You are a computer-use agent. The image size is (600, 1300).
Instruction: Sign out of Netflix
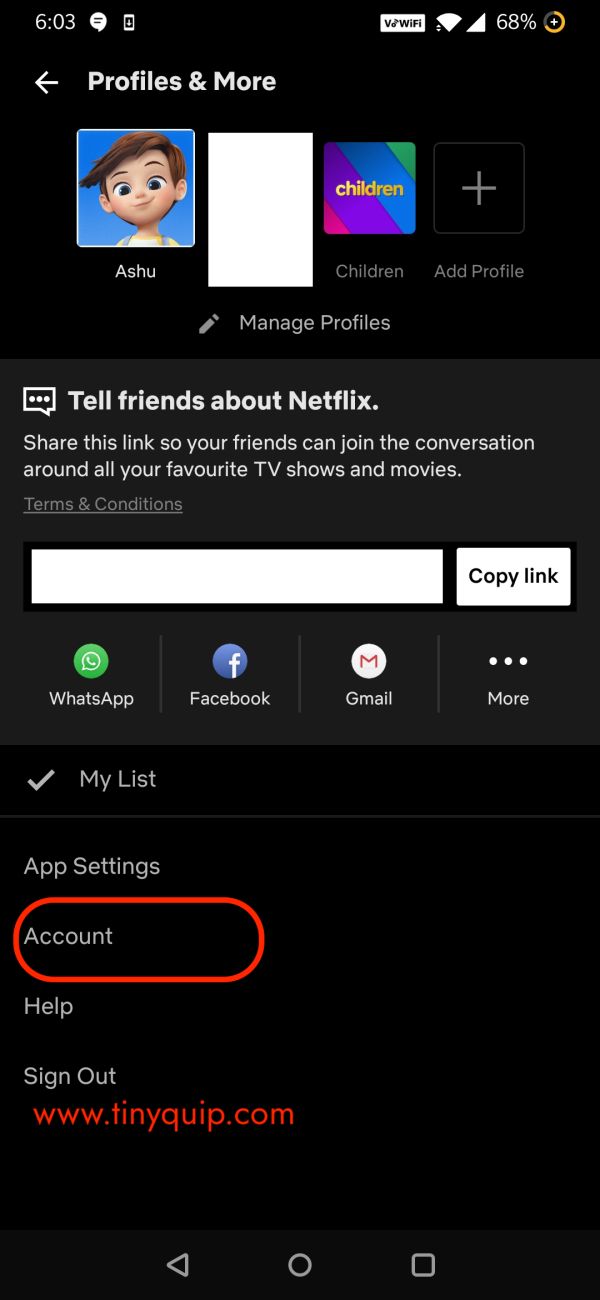click(70, 1076)
